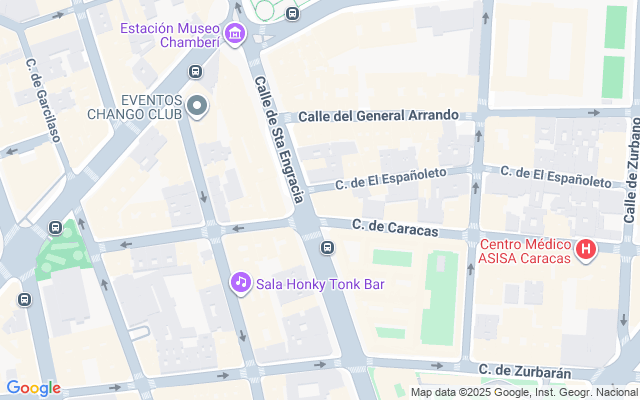Select the EVENTOS CHANGO CLUB pin
Image resolution: width=640 pixels, height=400 pixels.
197,107
